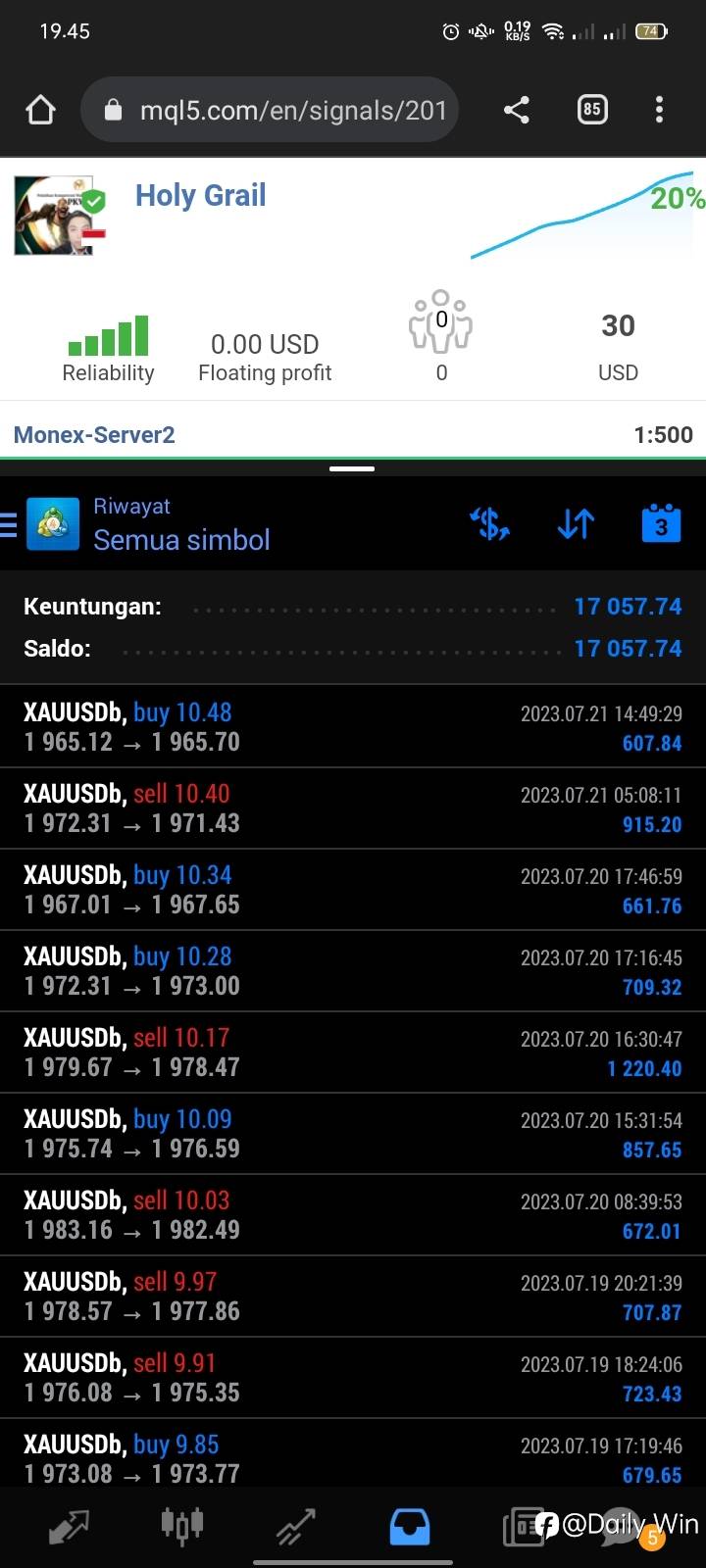The width and height of the screenshot is (706, 1568).
Task: Share the current page
Action: pyautogui.click(x=517, y=110)
